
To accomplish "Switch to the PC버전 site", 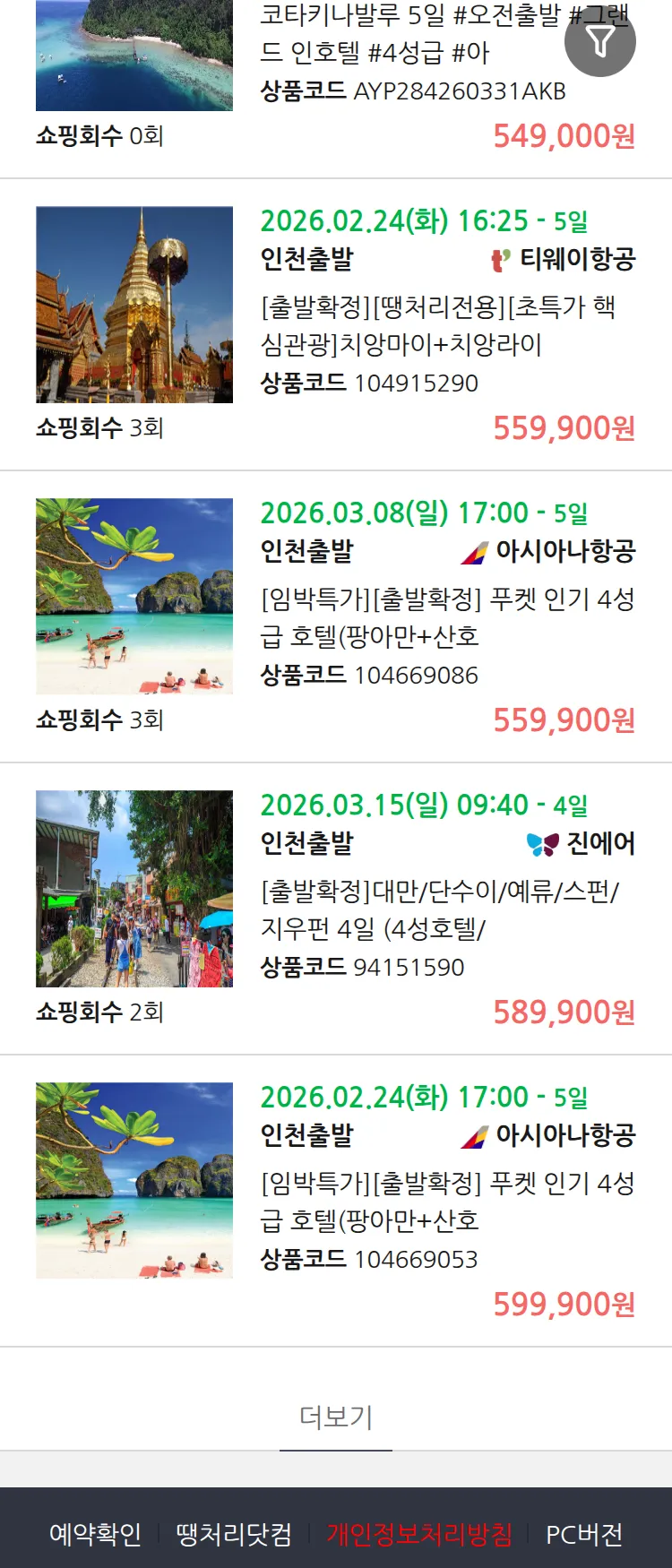I will tap(584, 1534).
